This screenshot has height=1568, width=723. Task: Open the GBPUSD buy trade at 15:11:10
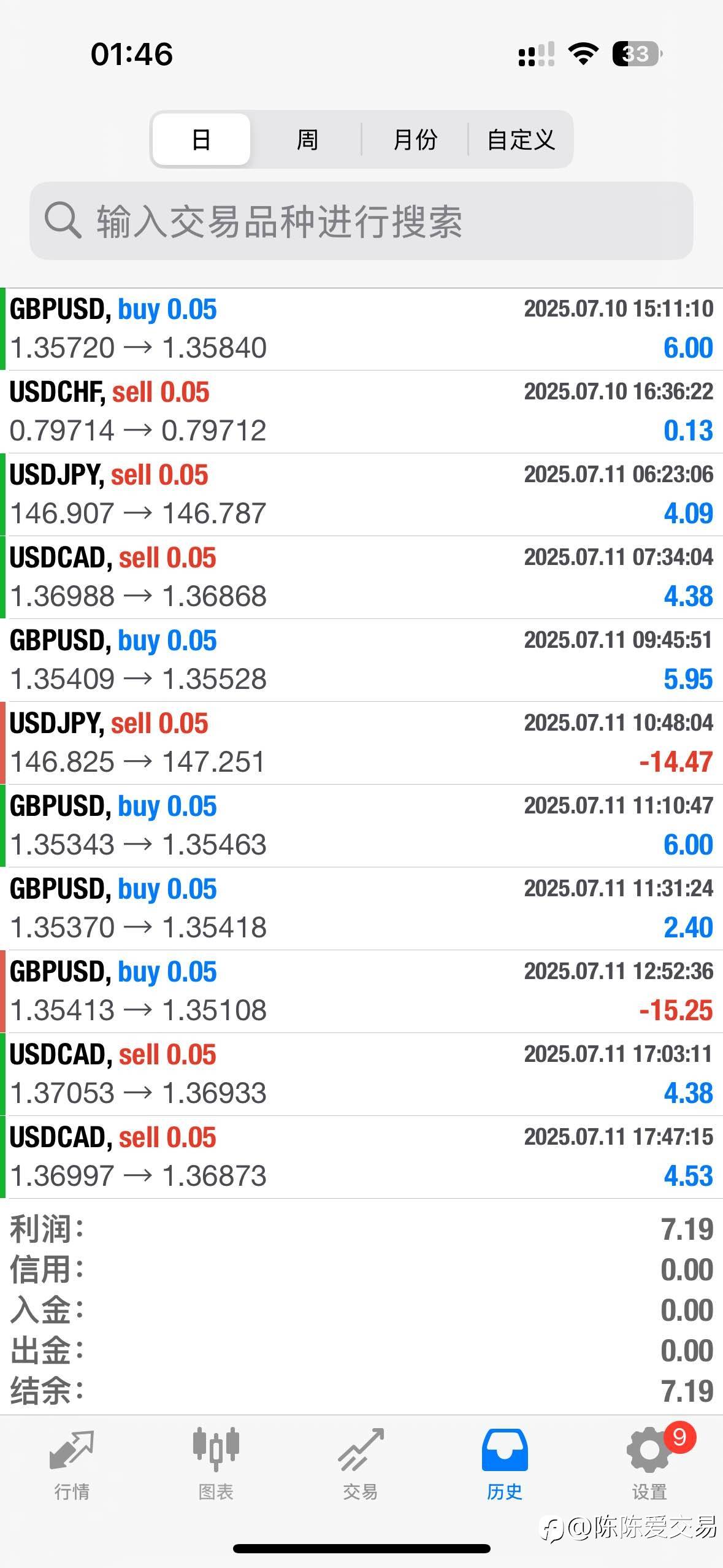pos(361,329)
